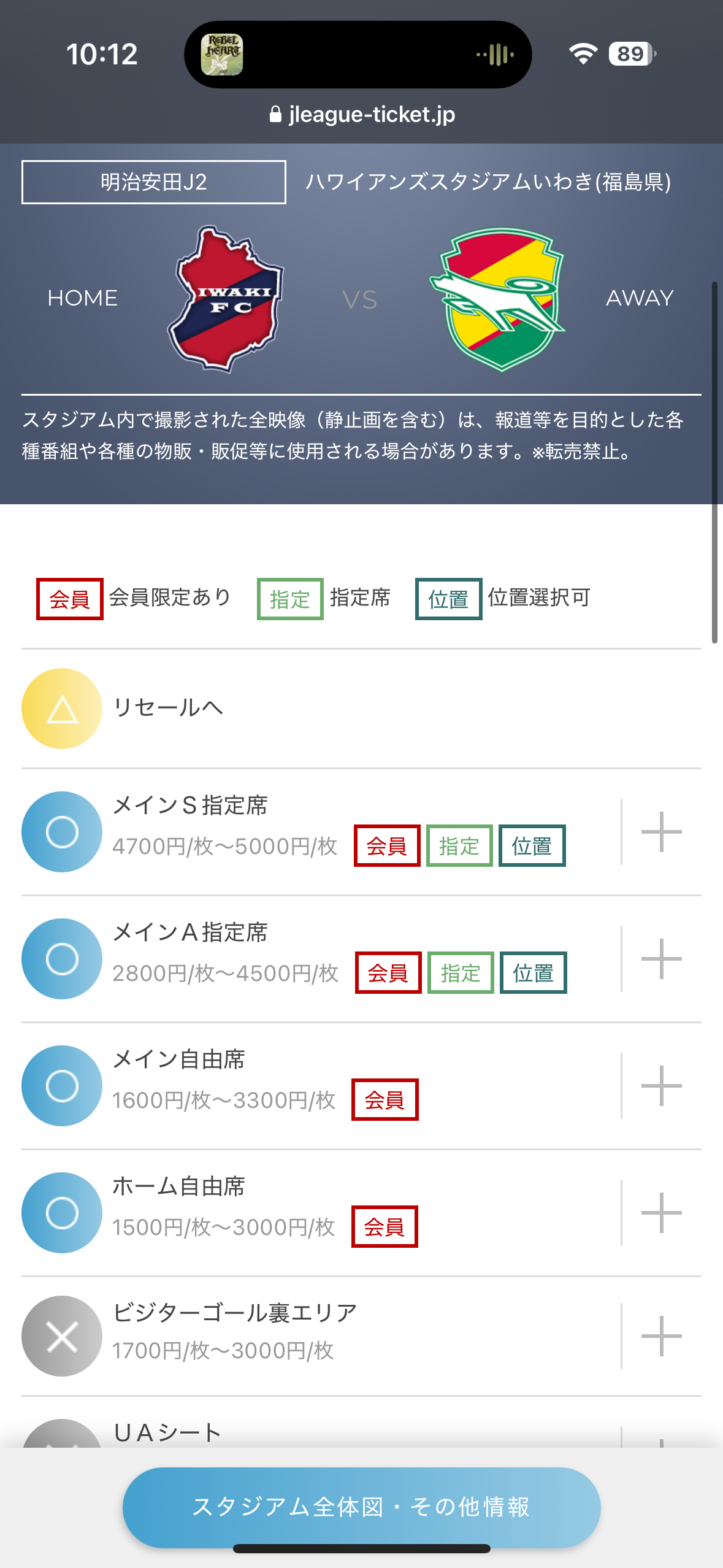Expand ビジターゴール裏エリア with its plus icon
This screenshot has width=723, height=1568.
661,1336
